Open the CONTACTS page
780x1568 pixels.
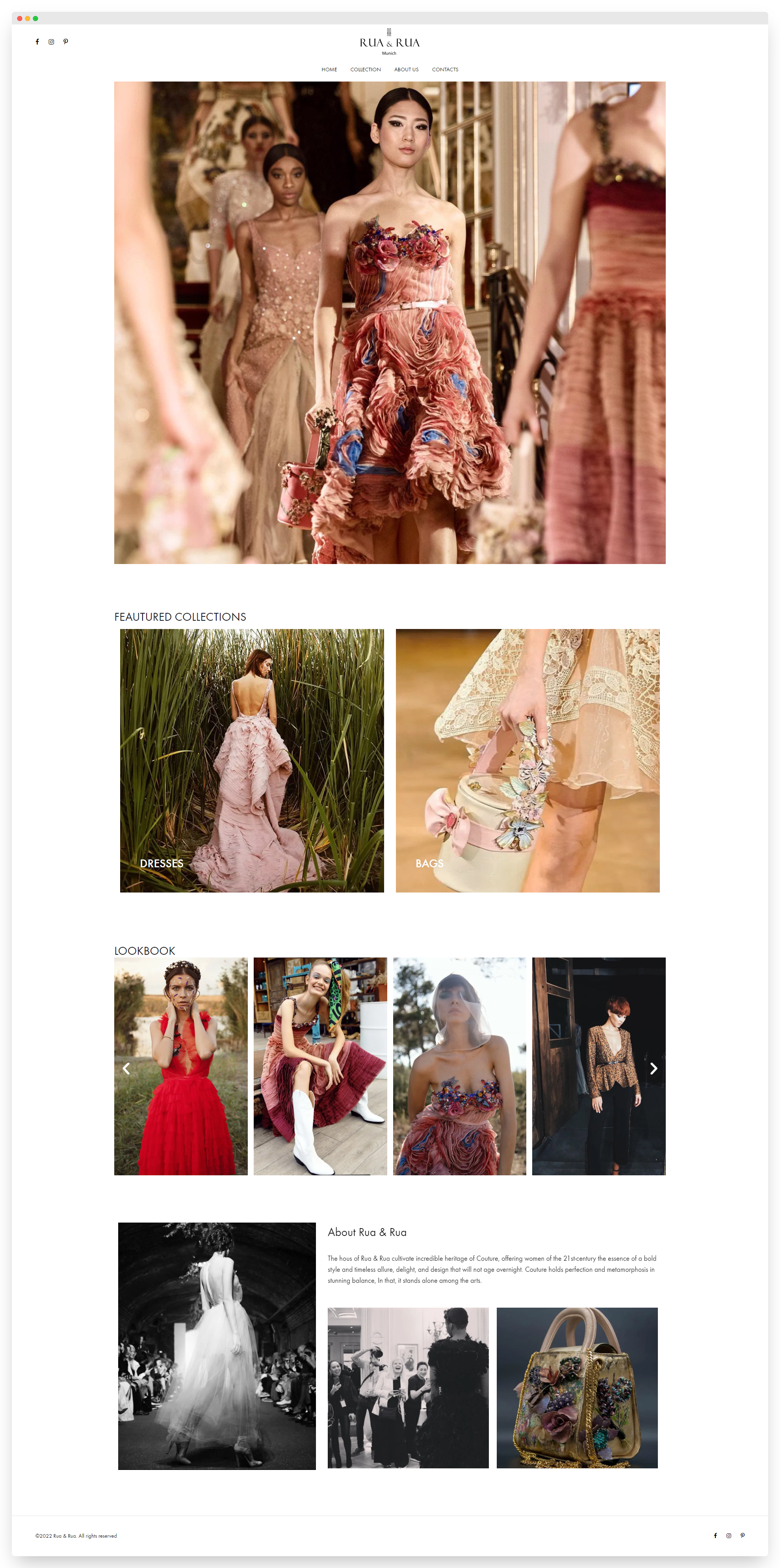tap(445, 69)
